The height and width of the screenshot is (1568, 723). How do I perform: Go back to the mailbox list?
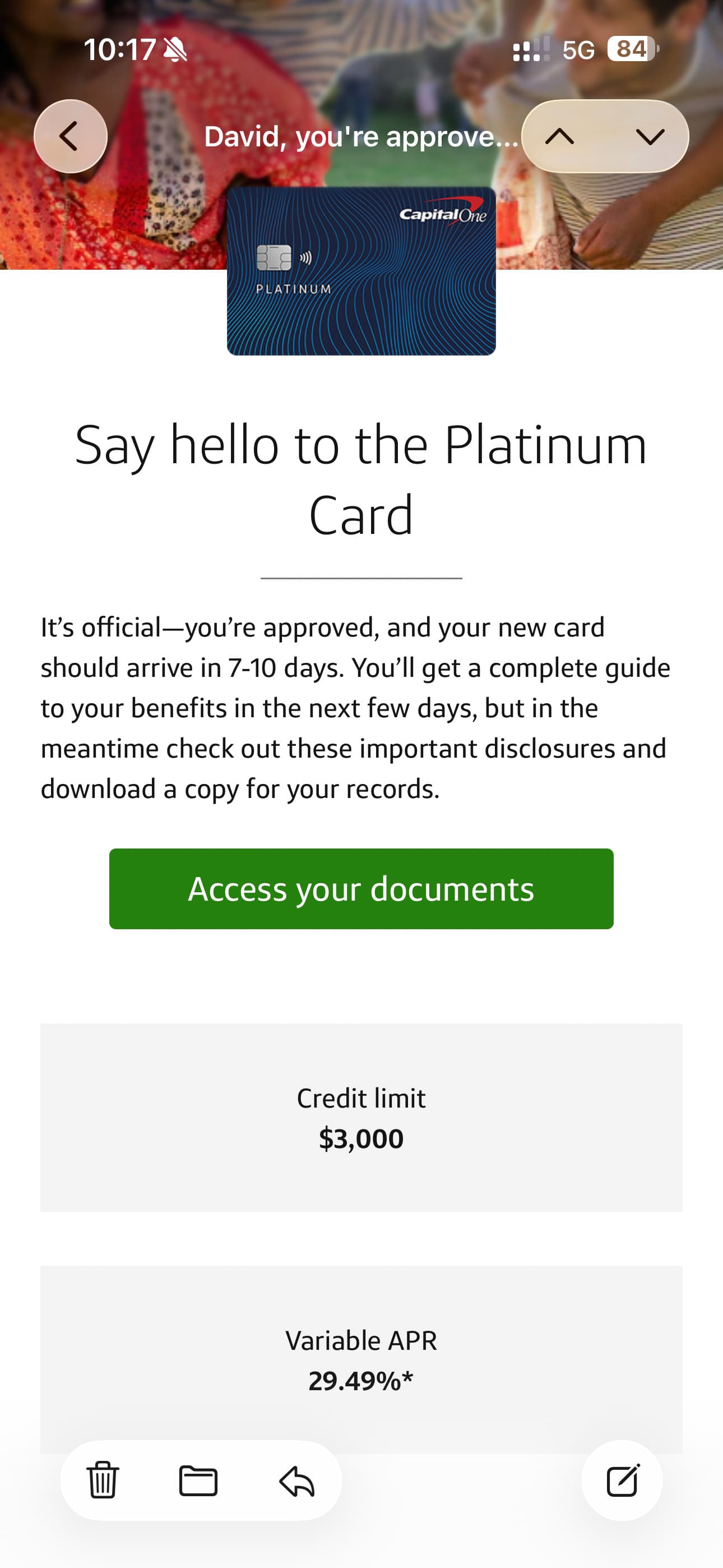(x=70, y=136)
